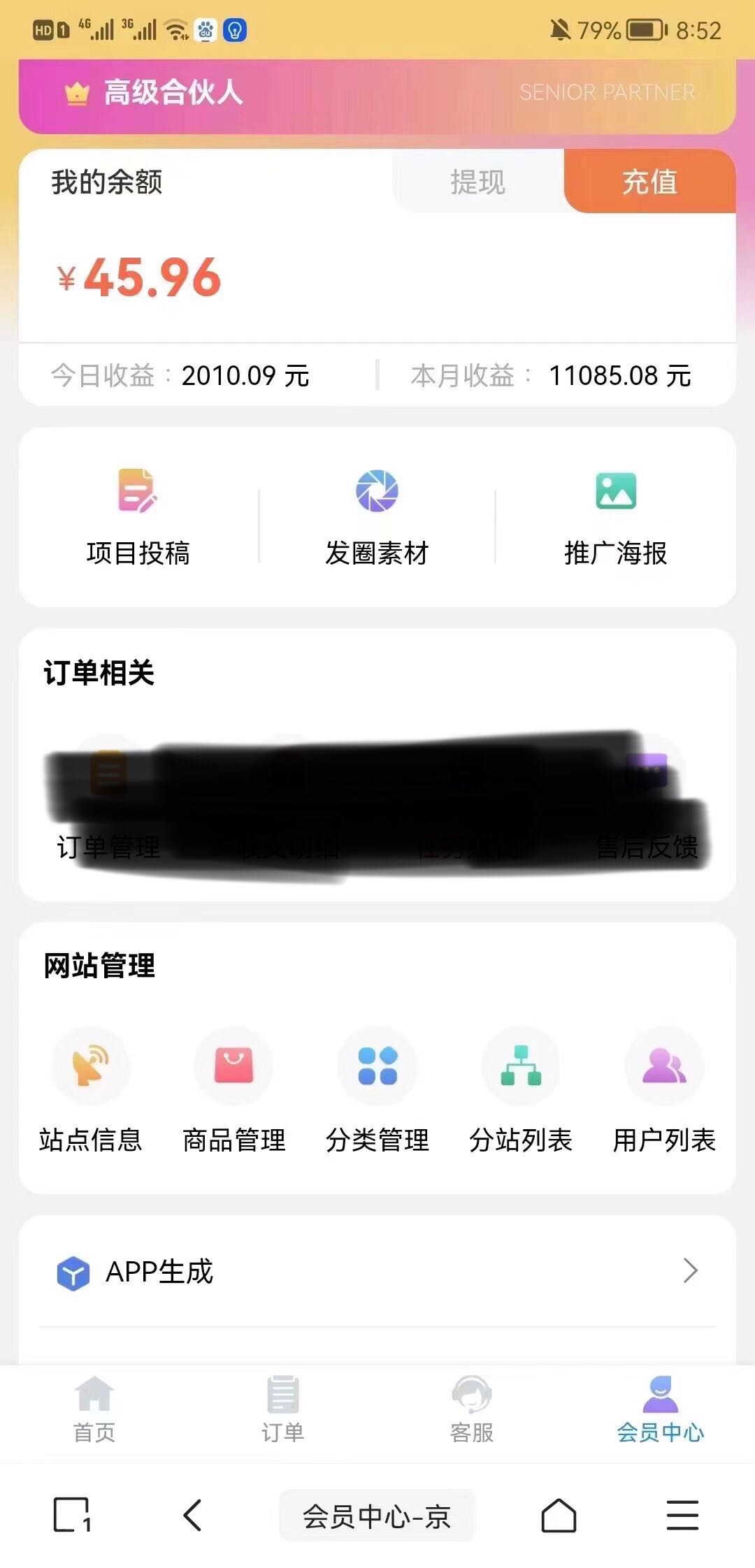Open 项目投稿 project submission
This screenshot has width=755, height=1568.
pos(138,516)
